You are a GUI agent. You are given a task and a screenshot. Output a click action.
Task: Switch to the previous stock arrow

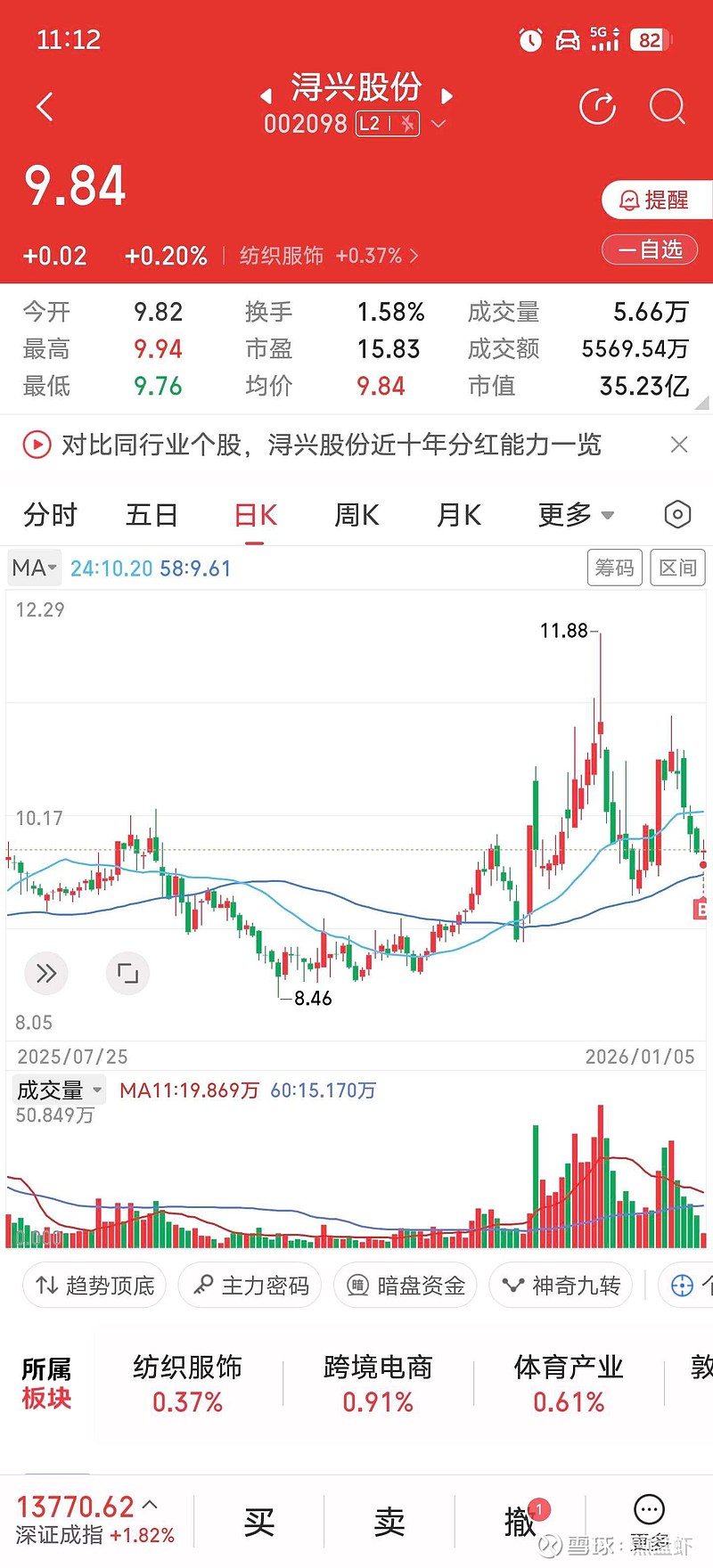[266, 95]
